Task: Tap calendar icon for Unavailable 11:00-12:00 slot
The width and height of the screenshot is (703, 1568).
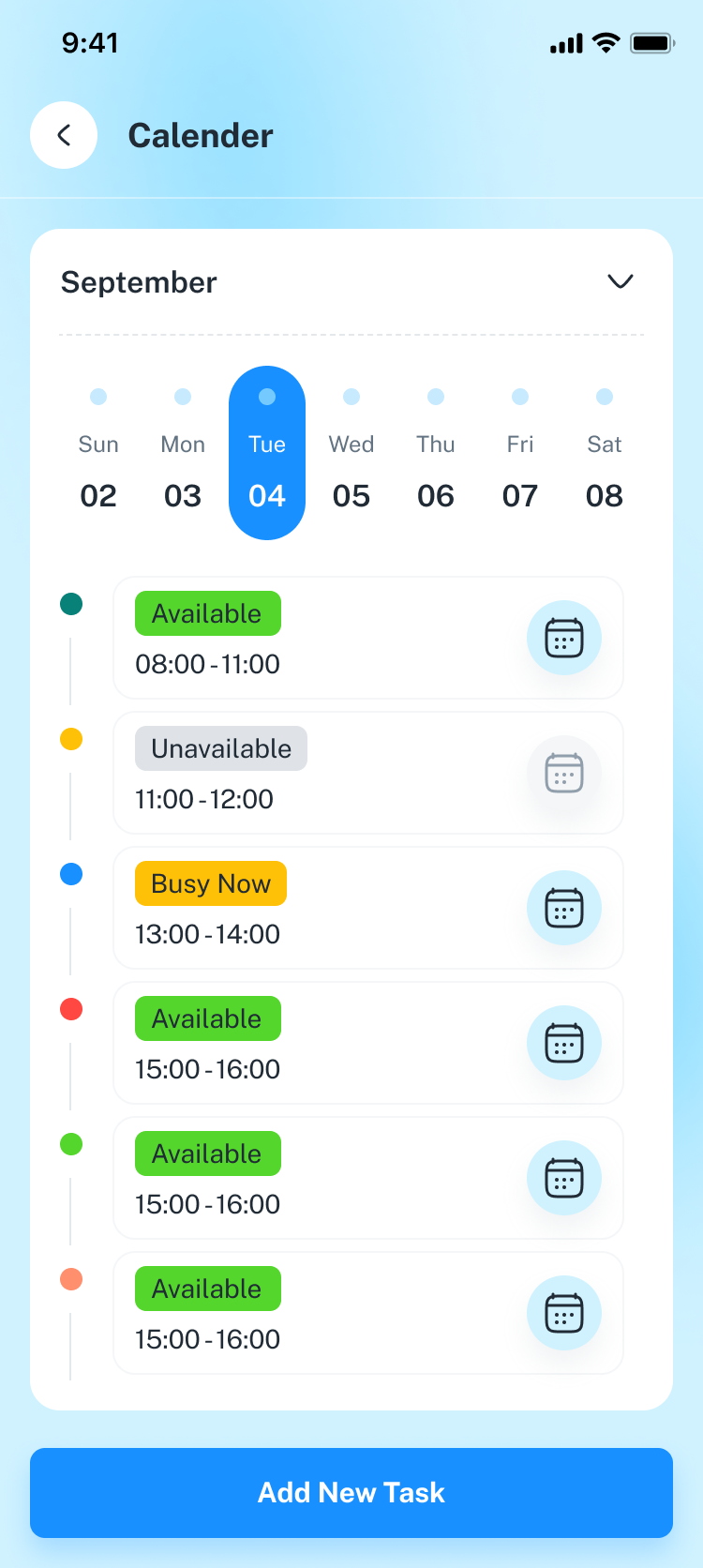Action: coord(563,773)
